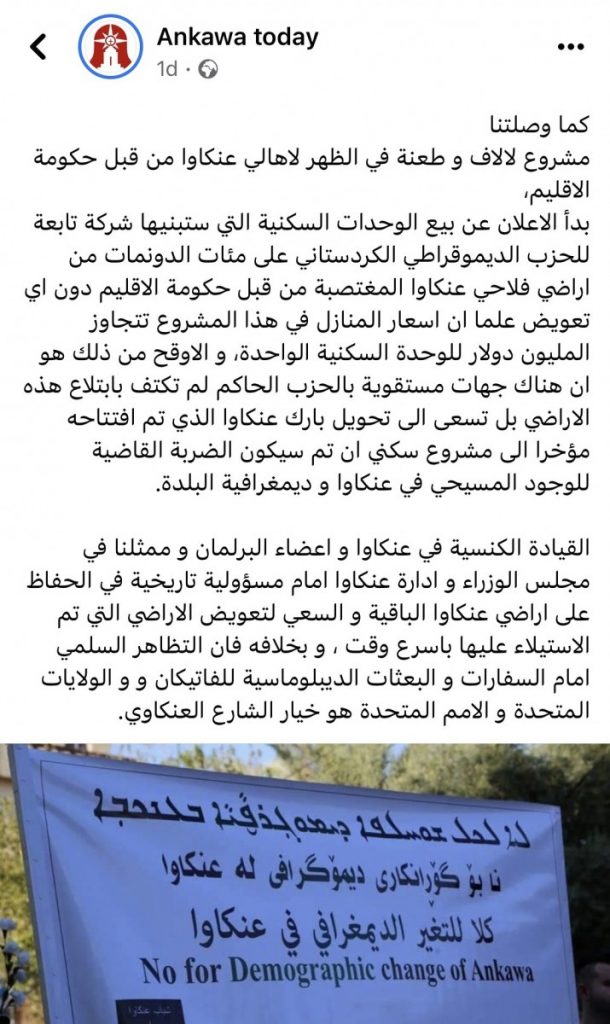Open the post's three-dot options menu
The image size is (610, 1024).
[x=571, y=47]
